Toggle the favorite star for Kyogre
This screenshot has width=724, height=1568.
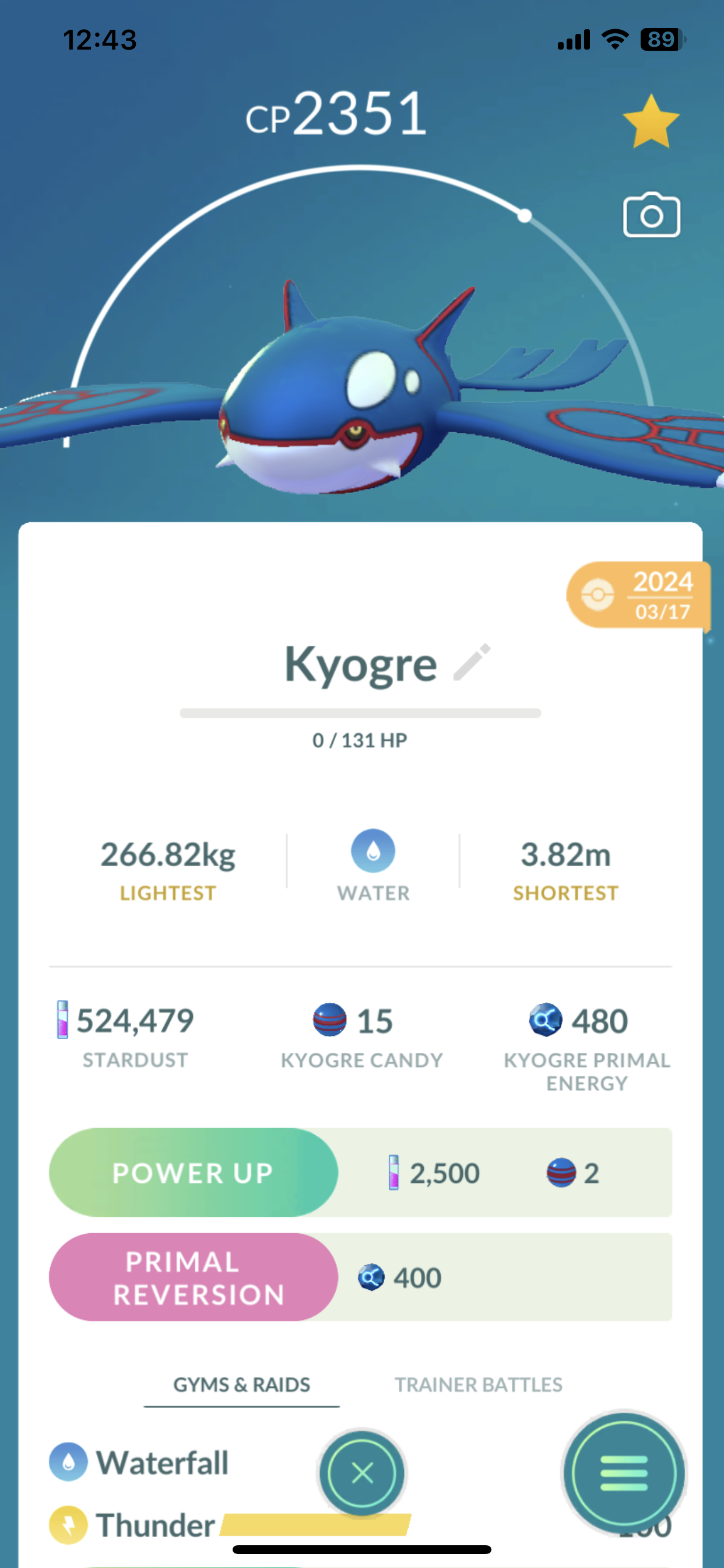[651, 122]
